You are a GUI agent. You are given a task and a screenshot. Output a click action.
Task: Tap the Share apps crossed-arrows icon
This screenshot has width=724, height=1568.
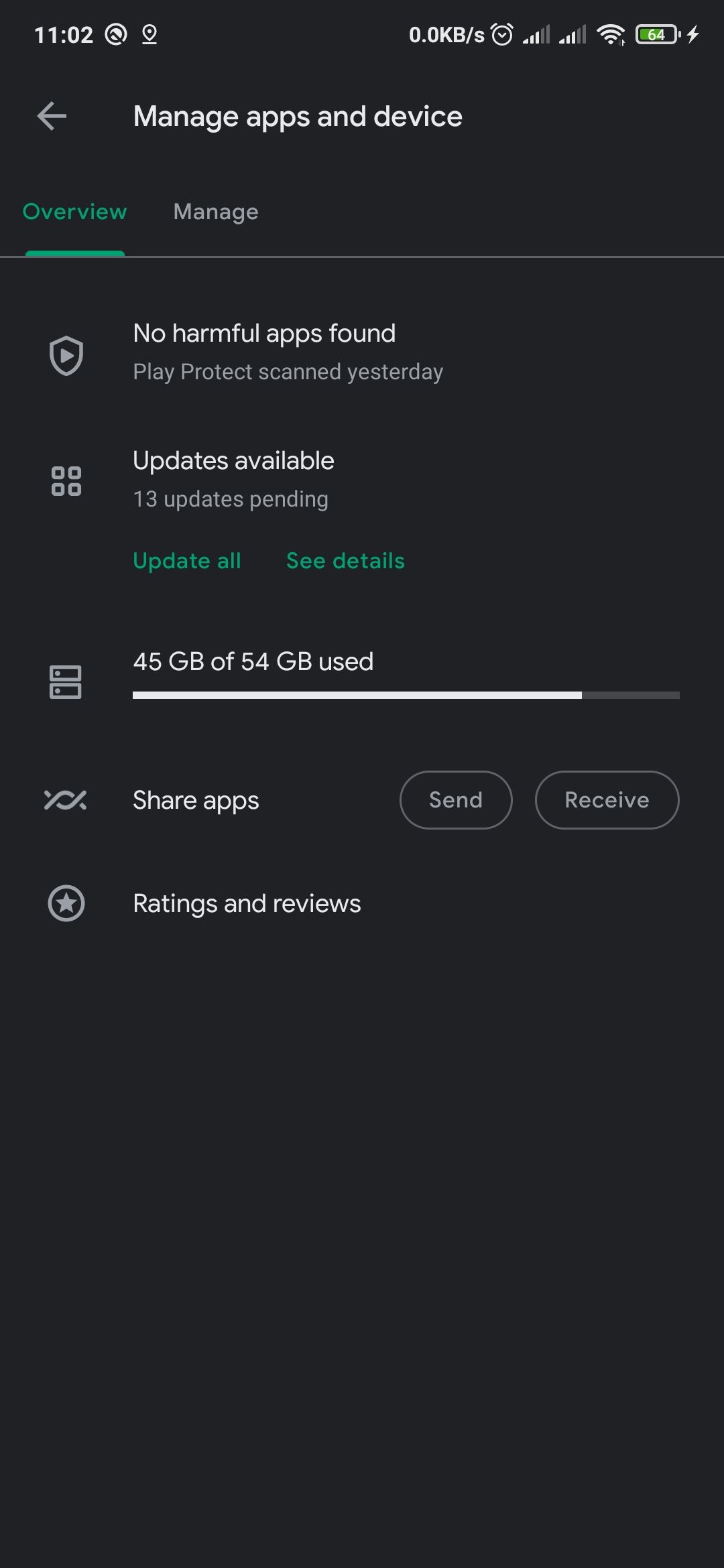pos(65,799)
